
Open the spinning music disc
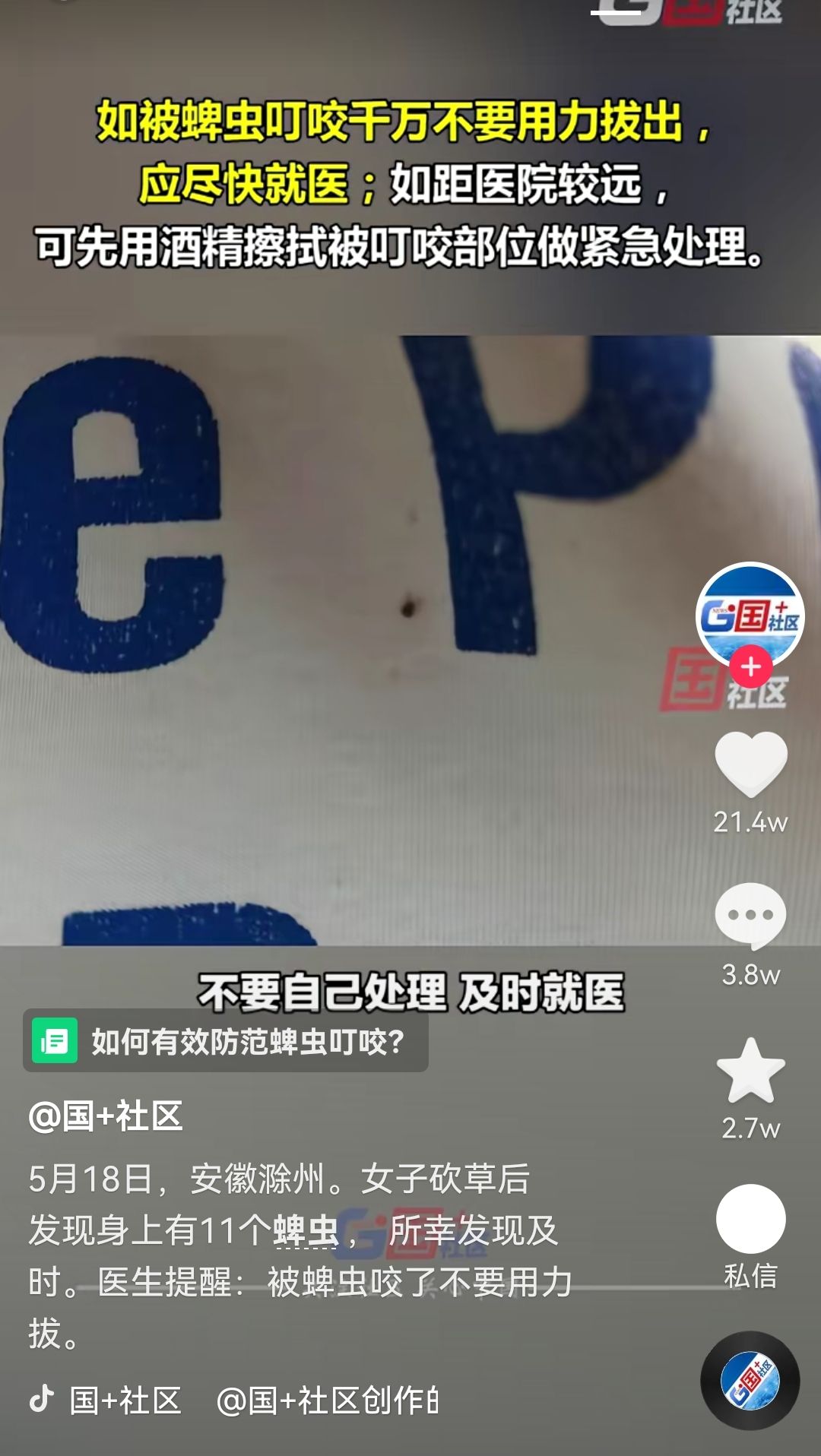(x=750, y=1381)
